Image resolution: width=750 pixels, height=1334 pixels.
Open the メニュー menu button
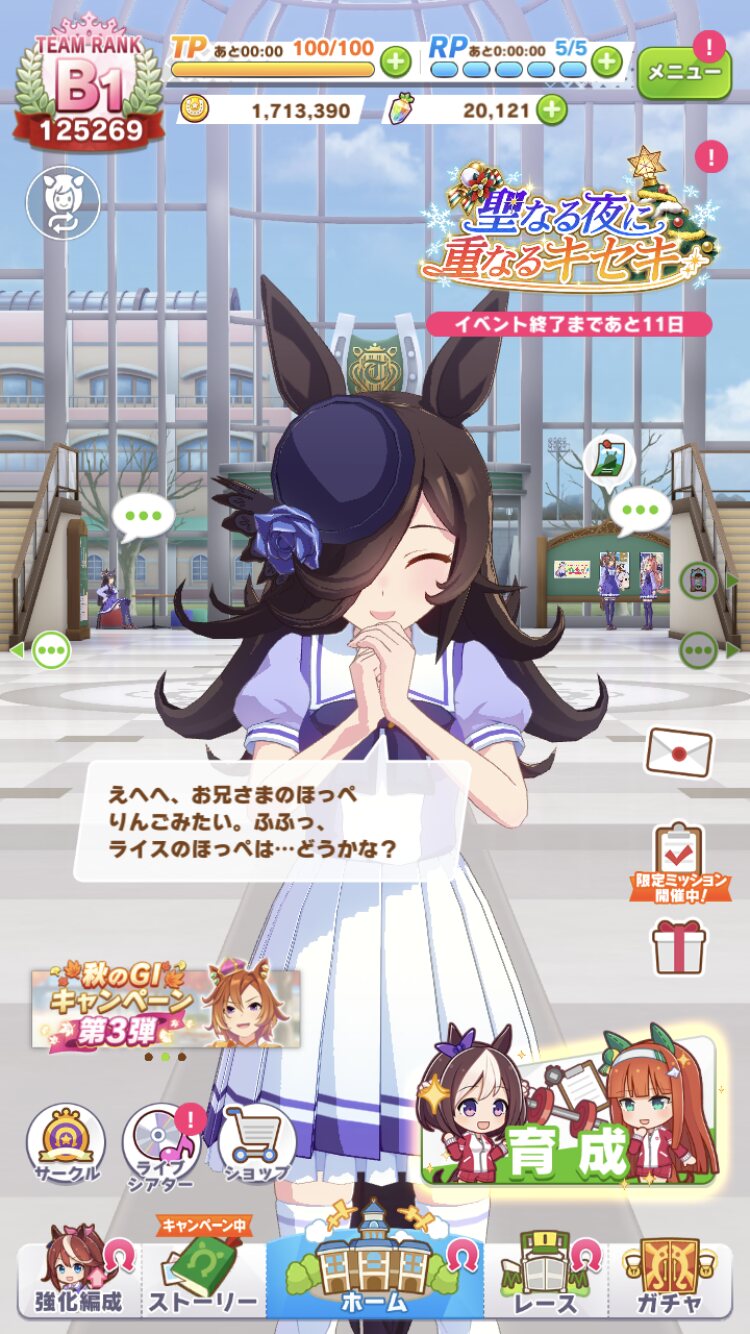pos(684,73)
